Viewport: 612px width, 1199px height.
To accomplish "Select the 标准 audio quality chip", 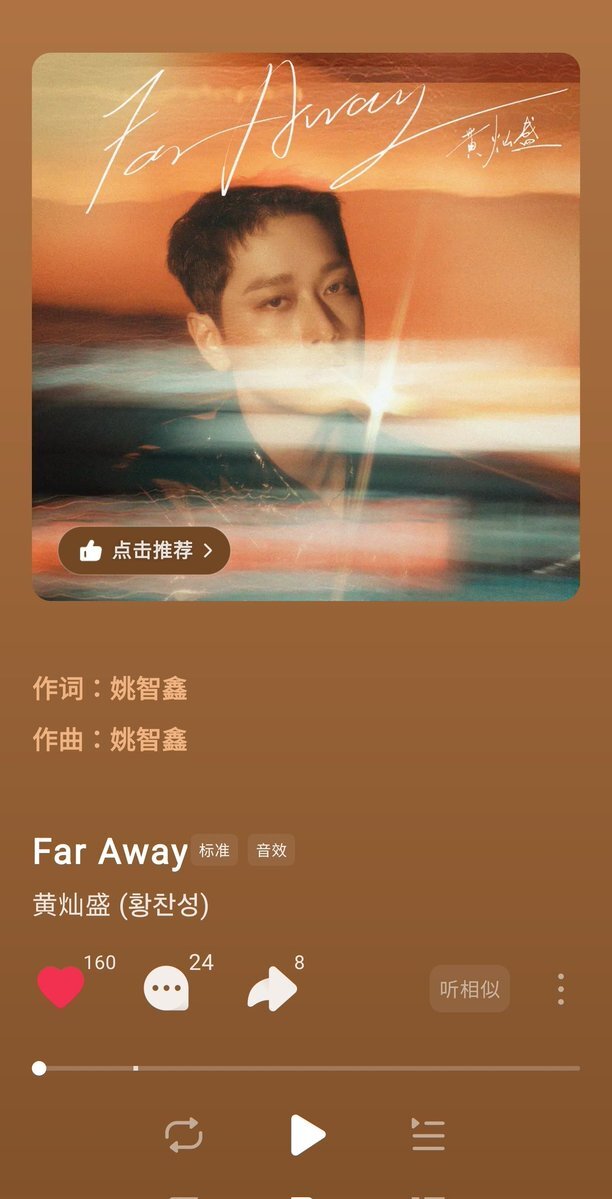I will 214,851.
